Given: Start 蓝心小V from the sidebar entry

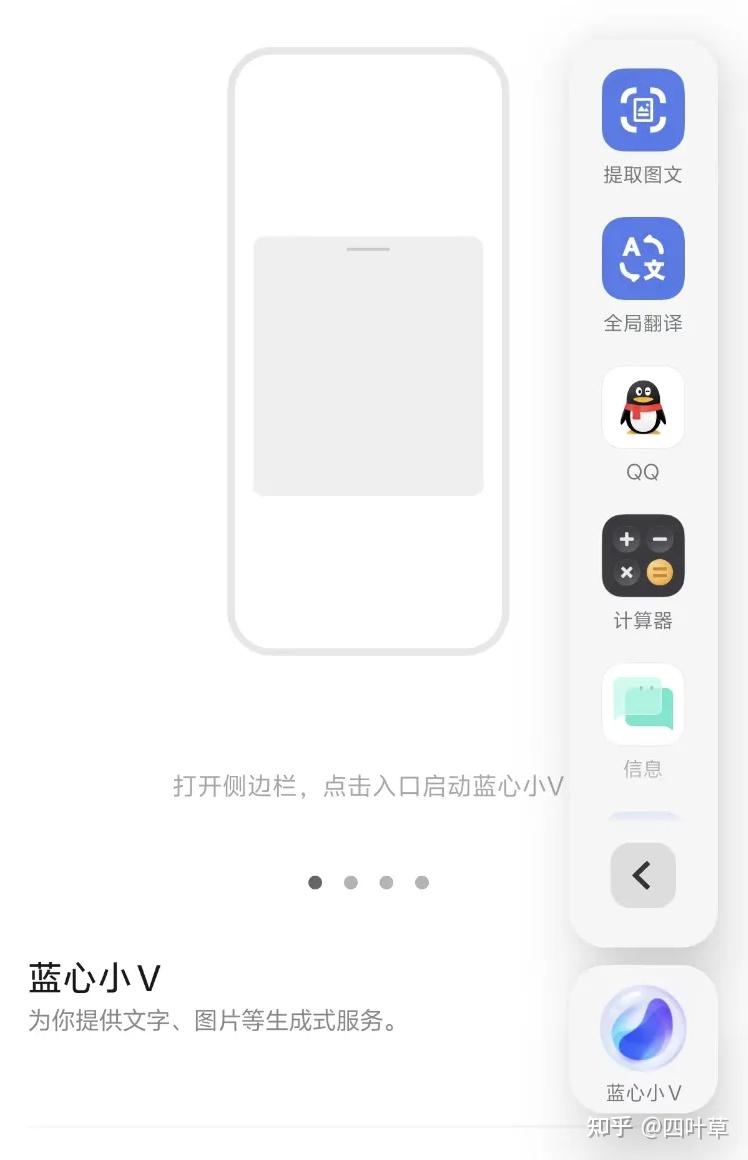Looking at the screenshot, I should click(x=643, y=1029).
